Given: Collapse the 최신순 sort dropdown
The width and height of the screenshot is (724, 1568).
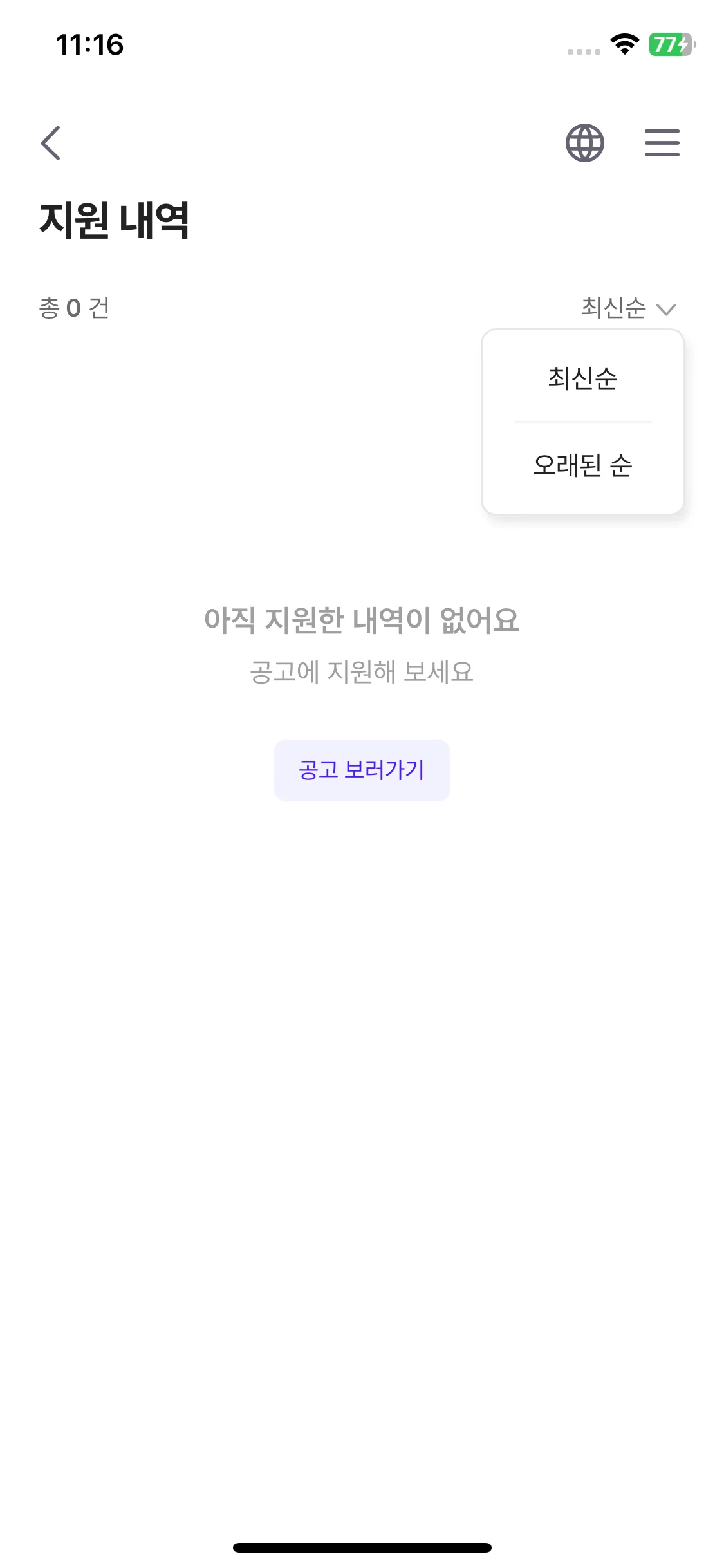Looking at the screenshot, I should (628, 308).
